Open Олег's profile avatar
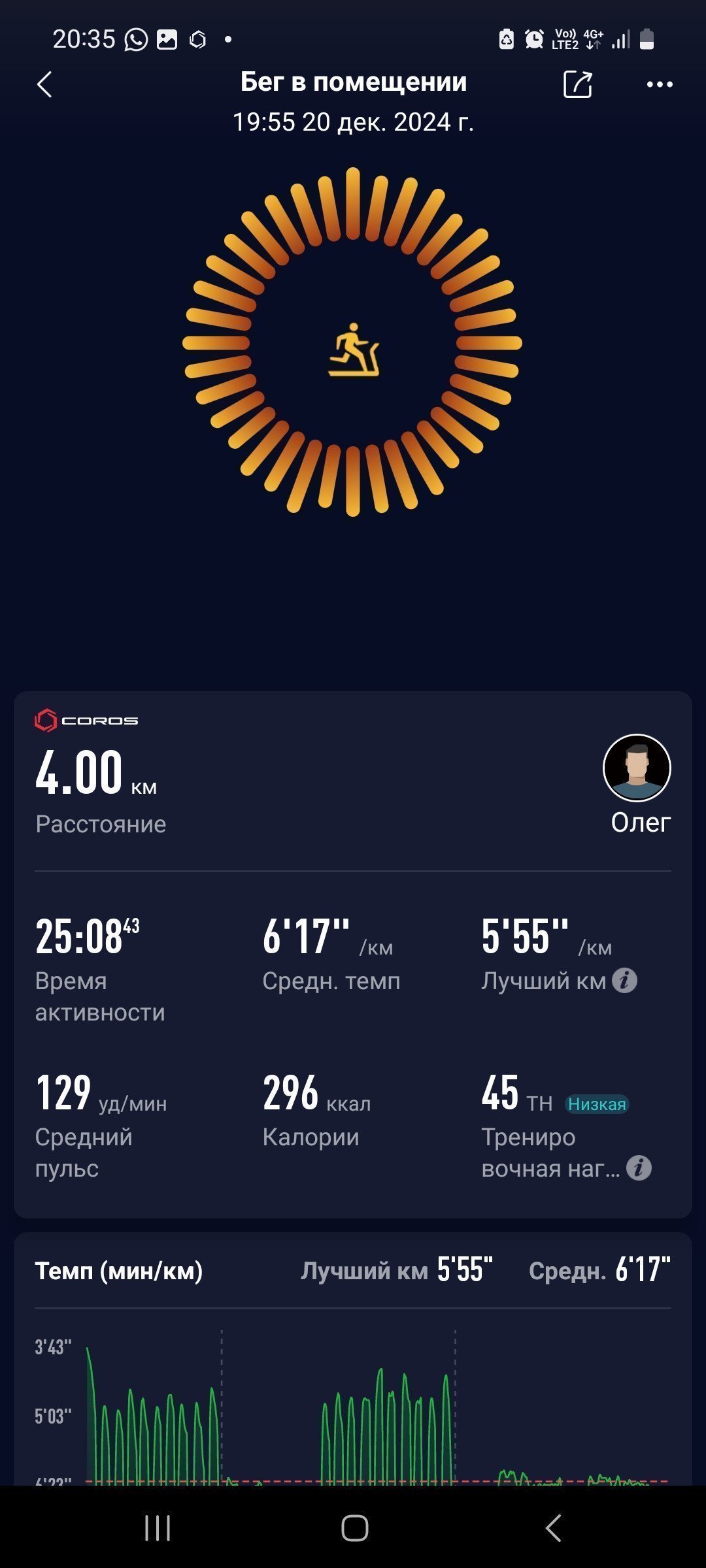Image resolution: width=706 pixels, height=1568 pixels. tap(637, 768)
